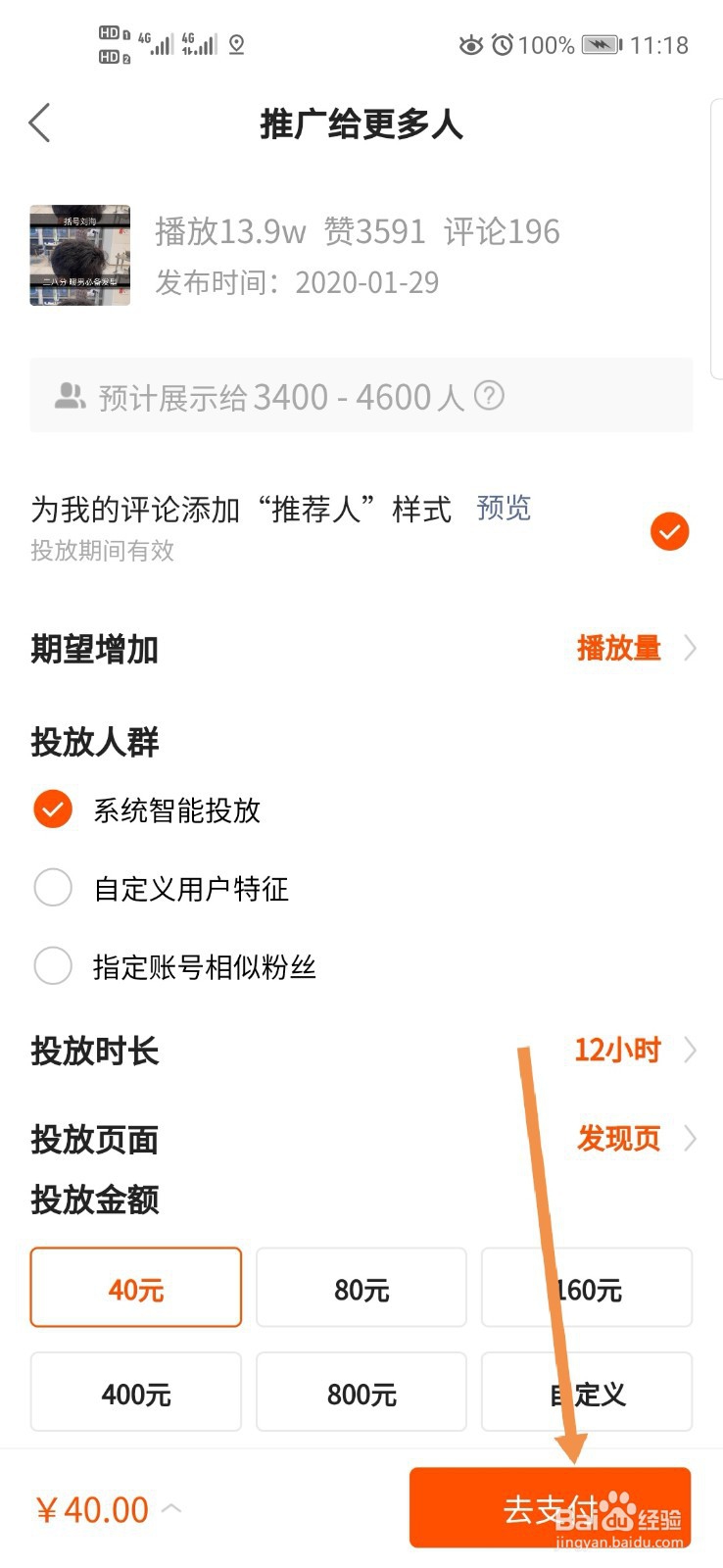Select the 80元 promotion amount
Viewport: 723px width, 1568px height.
[361, 1288]
